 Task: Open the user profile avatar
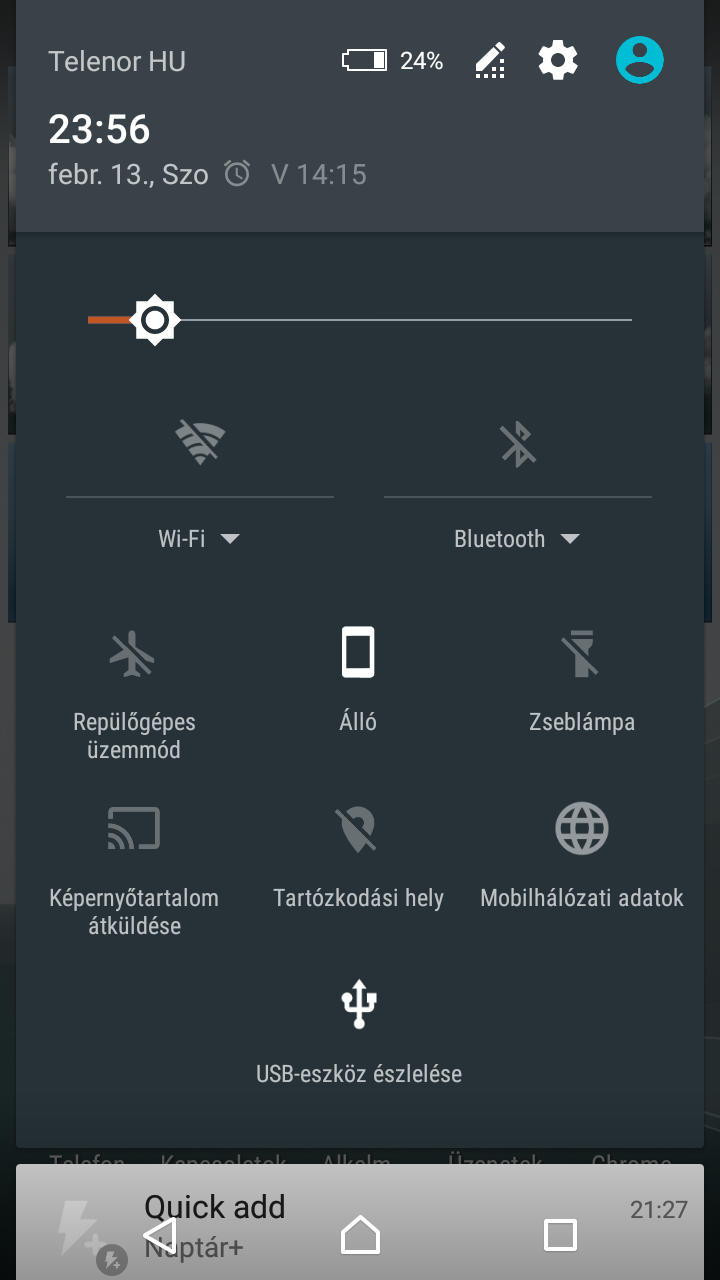coord(640,60)
